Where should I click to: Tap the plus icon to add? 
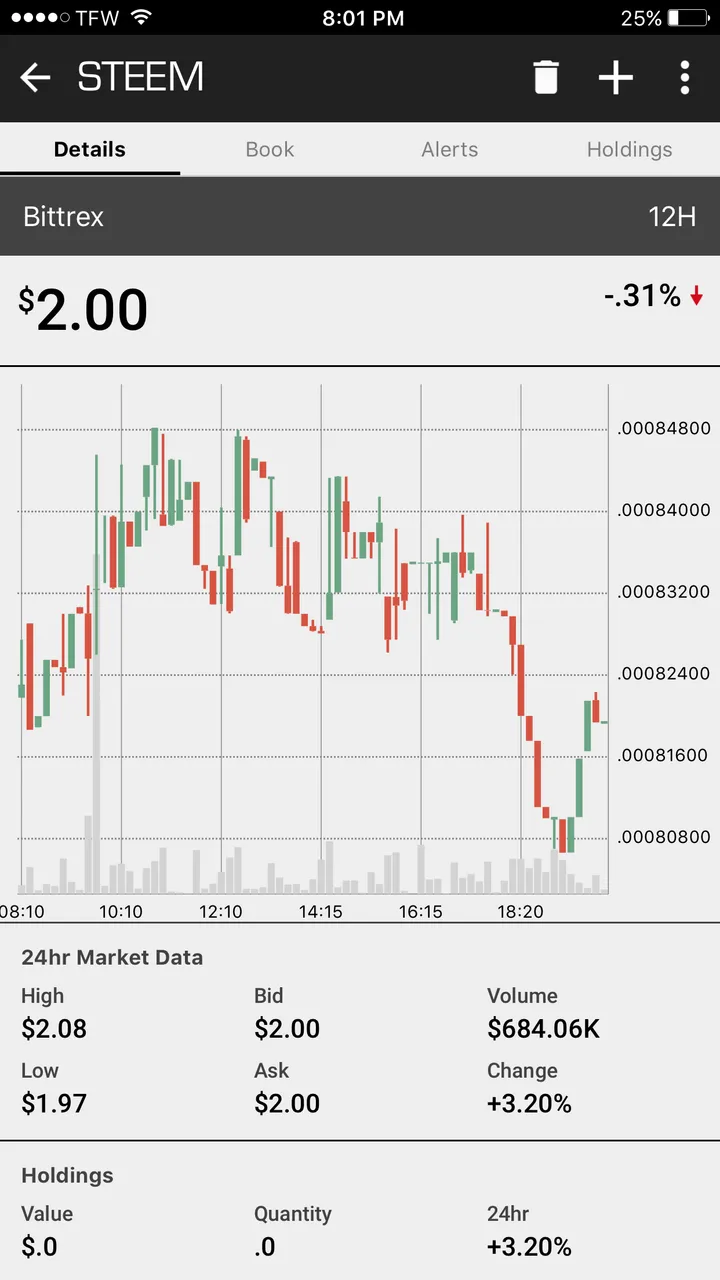[615, 78]
